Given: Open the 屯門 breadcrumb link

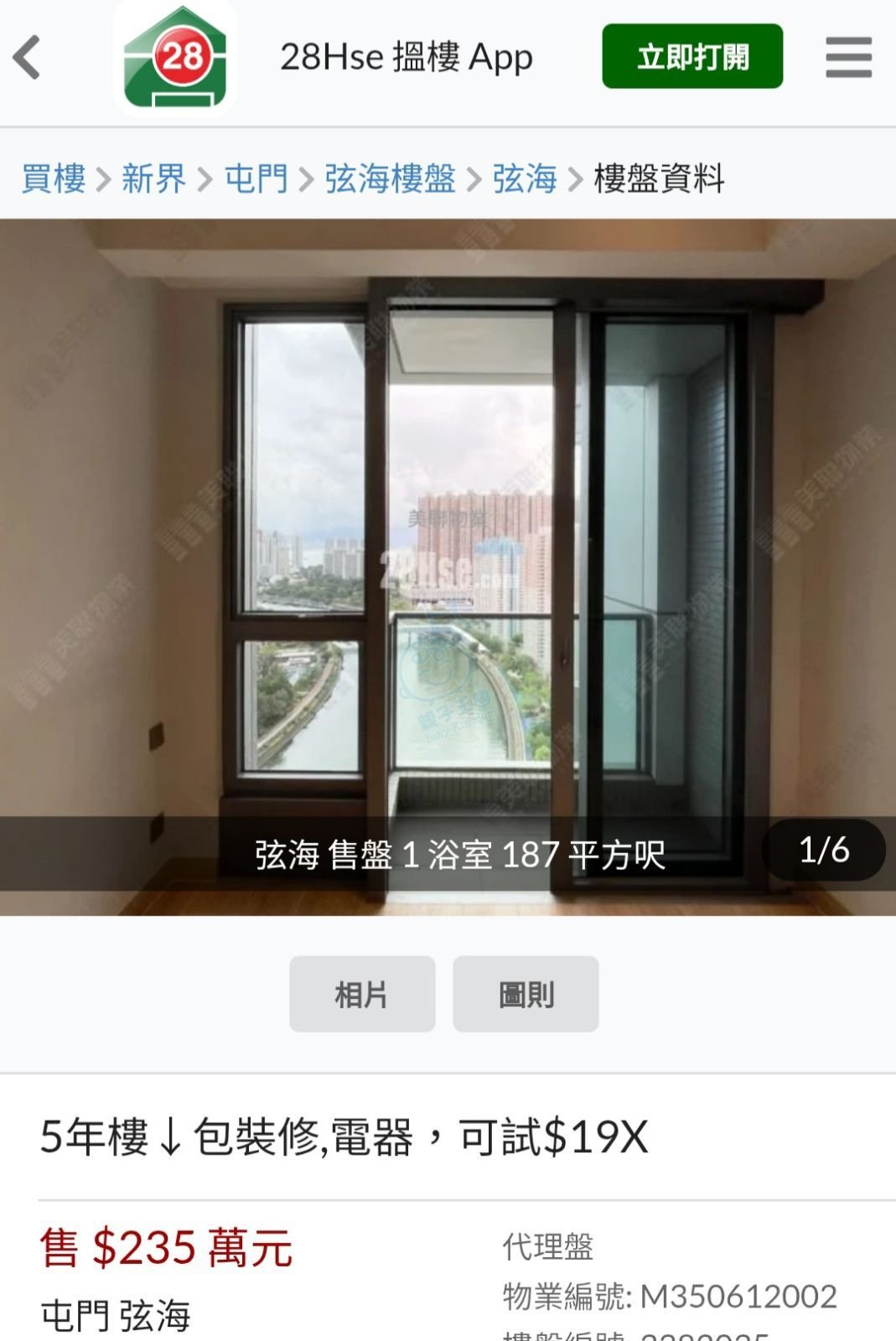Looking at the screenshot, I should point(256,179).
